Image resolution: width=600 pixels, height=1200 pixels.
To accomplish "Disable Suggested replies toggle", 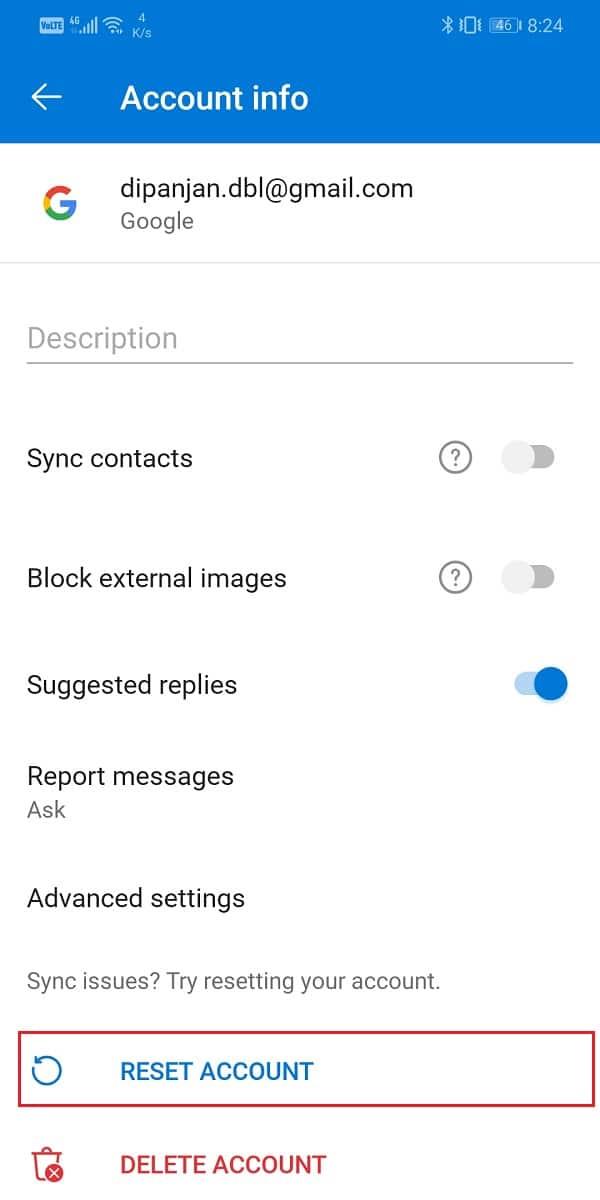I will pyautogui.click(x=541, y=685).
